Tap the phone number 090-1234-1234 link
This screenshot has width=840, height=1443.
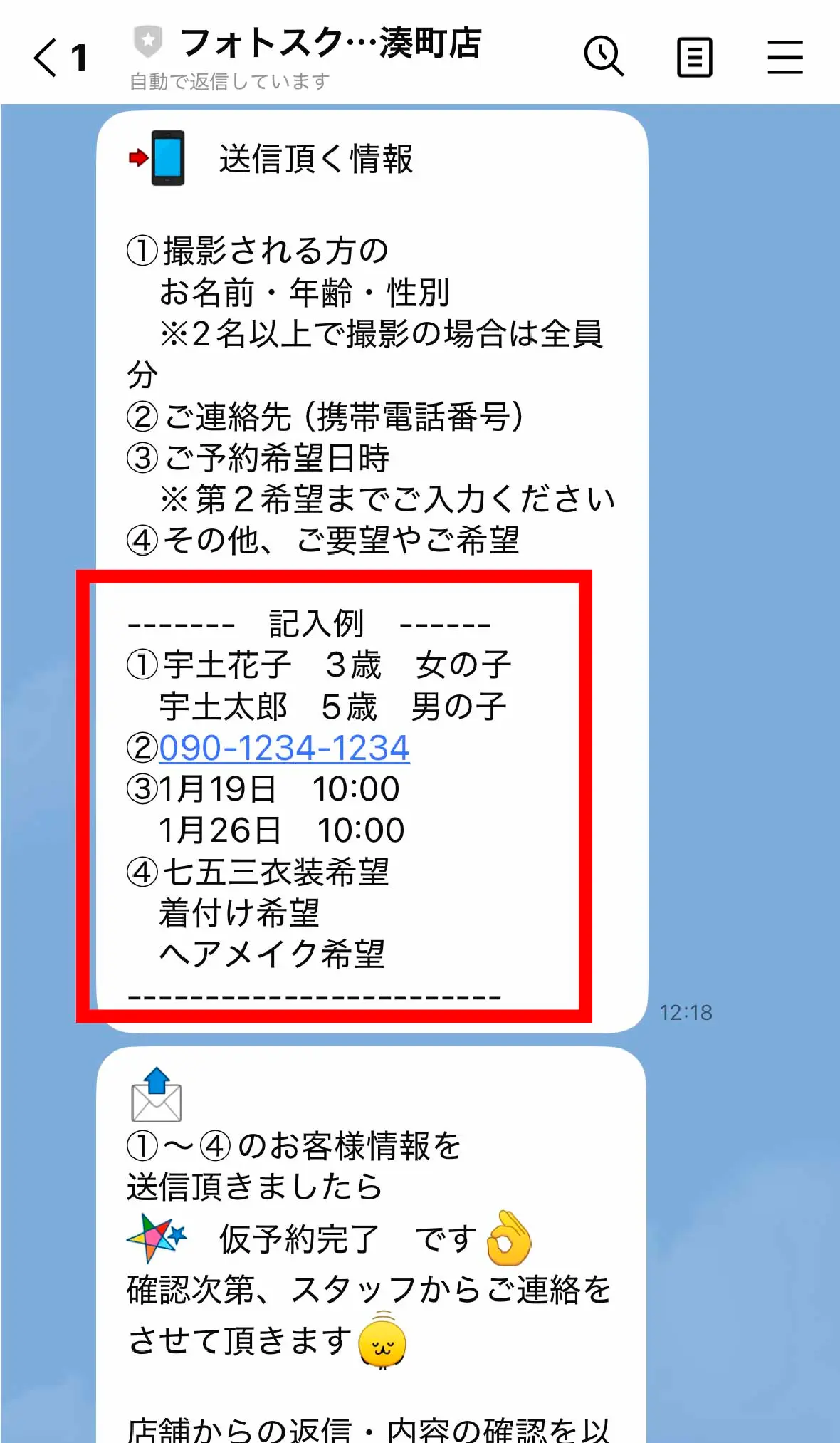(284, 748)
